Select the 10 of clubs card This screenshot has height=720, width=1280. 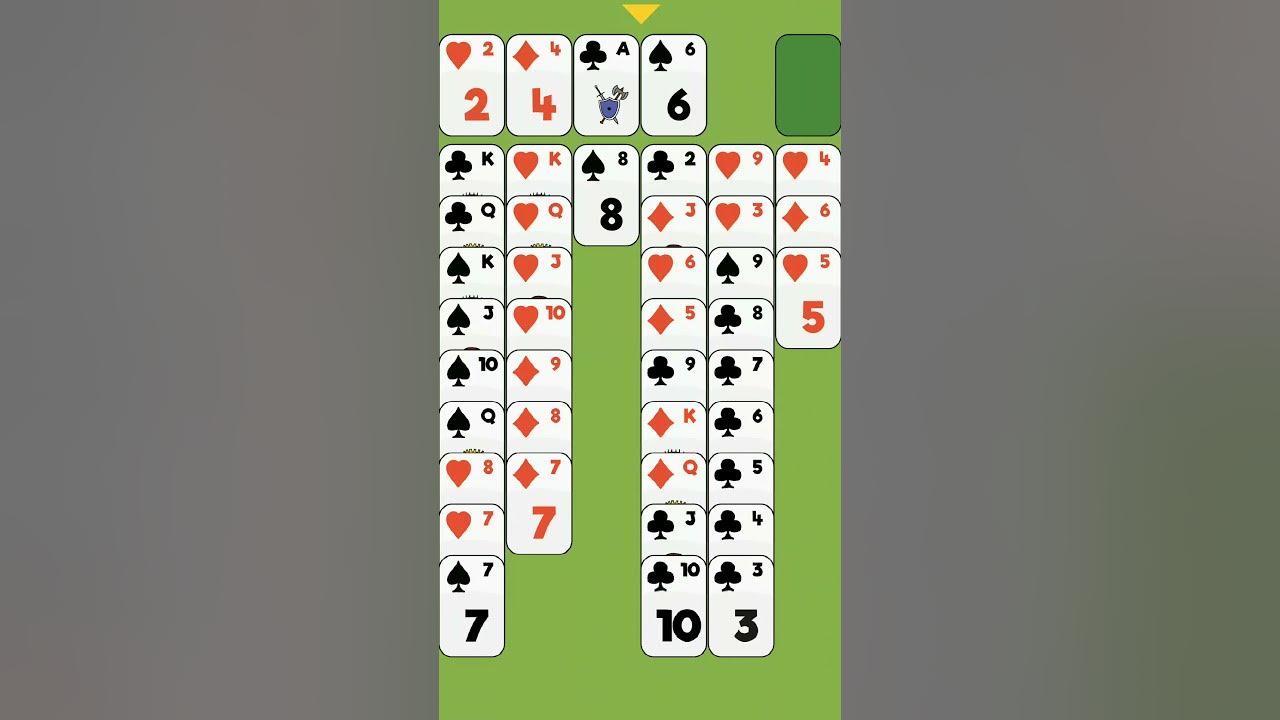tap(673, 608)
